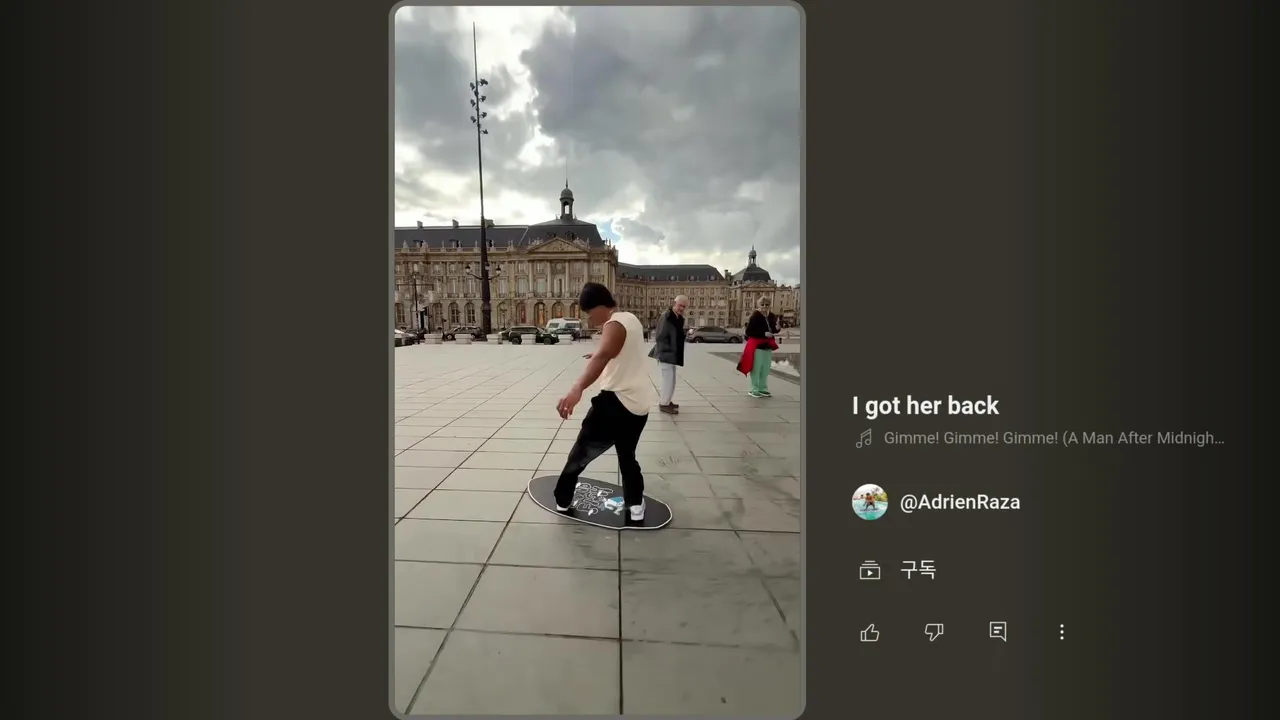This screenshot has height=720, width=1280.
Task: Pause the playing Short video
Action: point(597,360)
